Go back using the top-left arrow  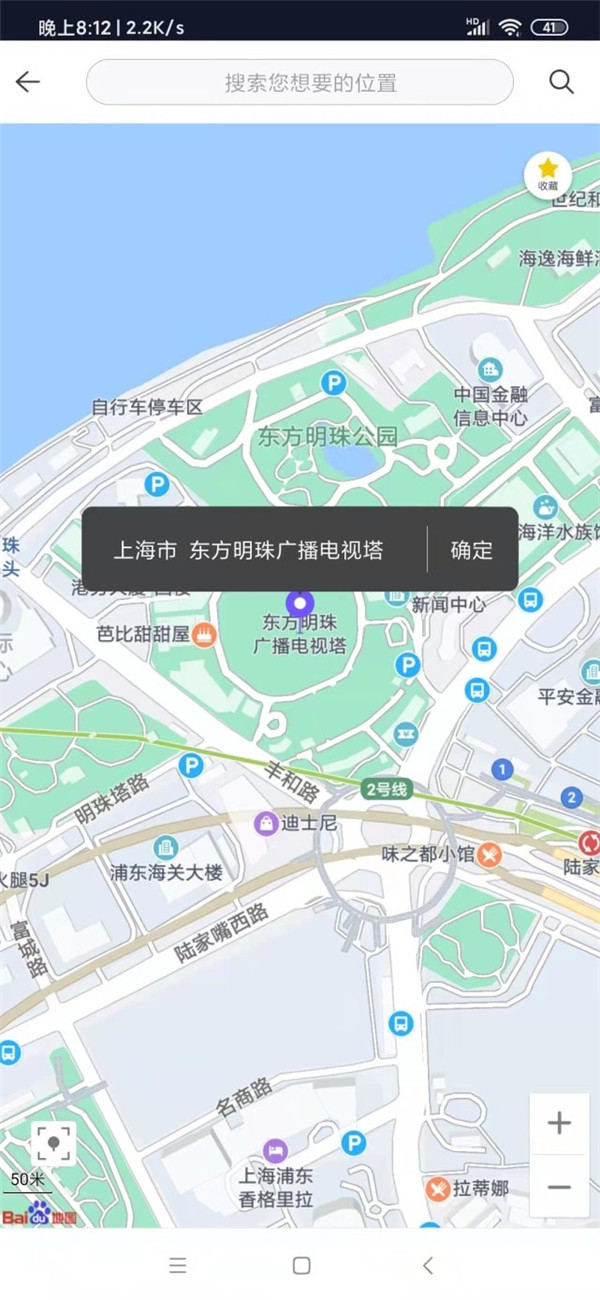click(28, 82)
